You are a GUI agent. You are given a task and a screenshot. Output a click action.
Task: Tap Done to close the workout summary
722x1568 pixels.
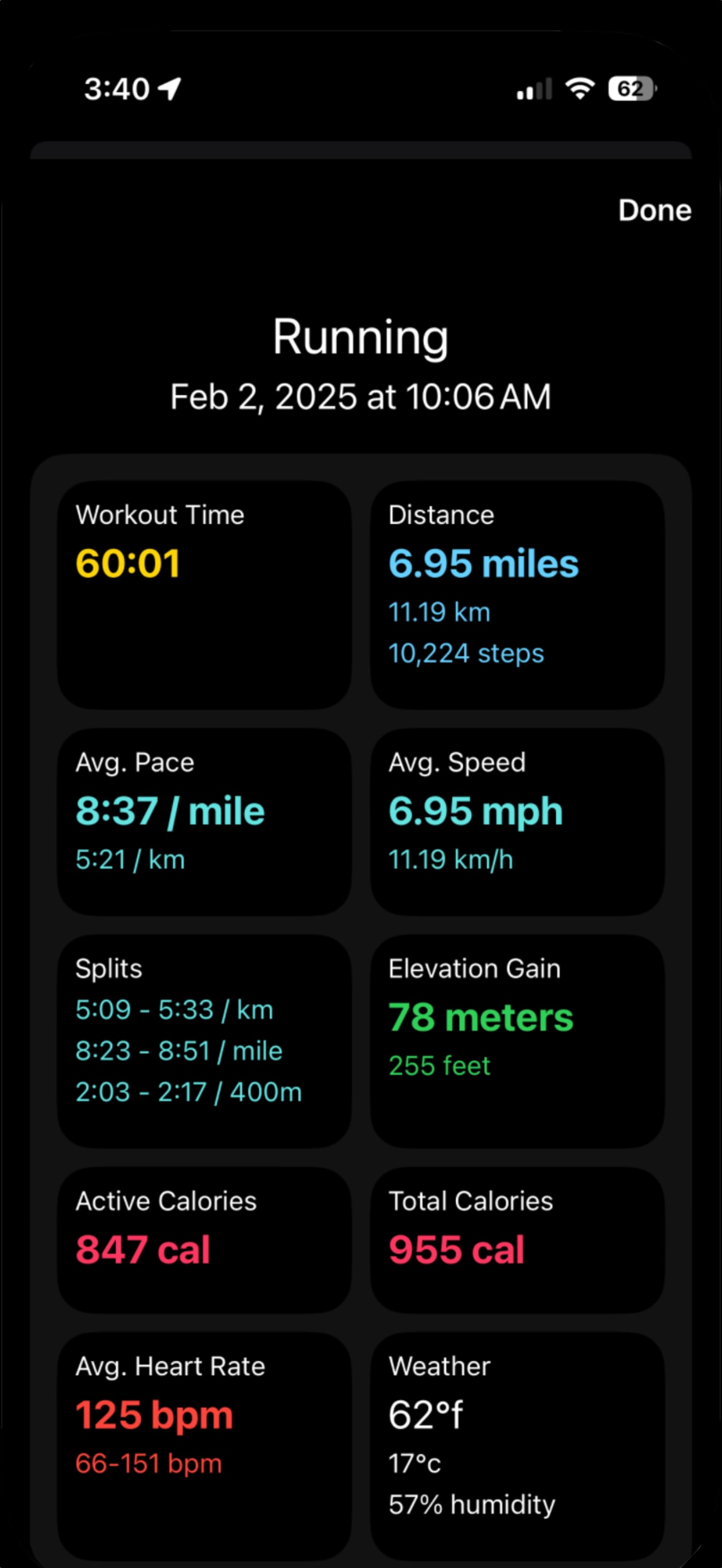pos(654,210)
